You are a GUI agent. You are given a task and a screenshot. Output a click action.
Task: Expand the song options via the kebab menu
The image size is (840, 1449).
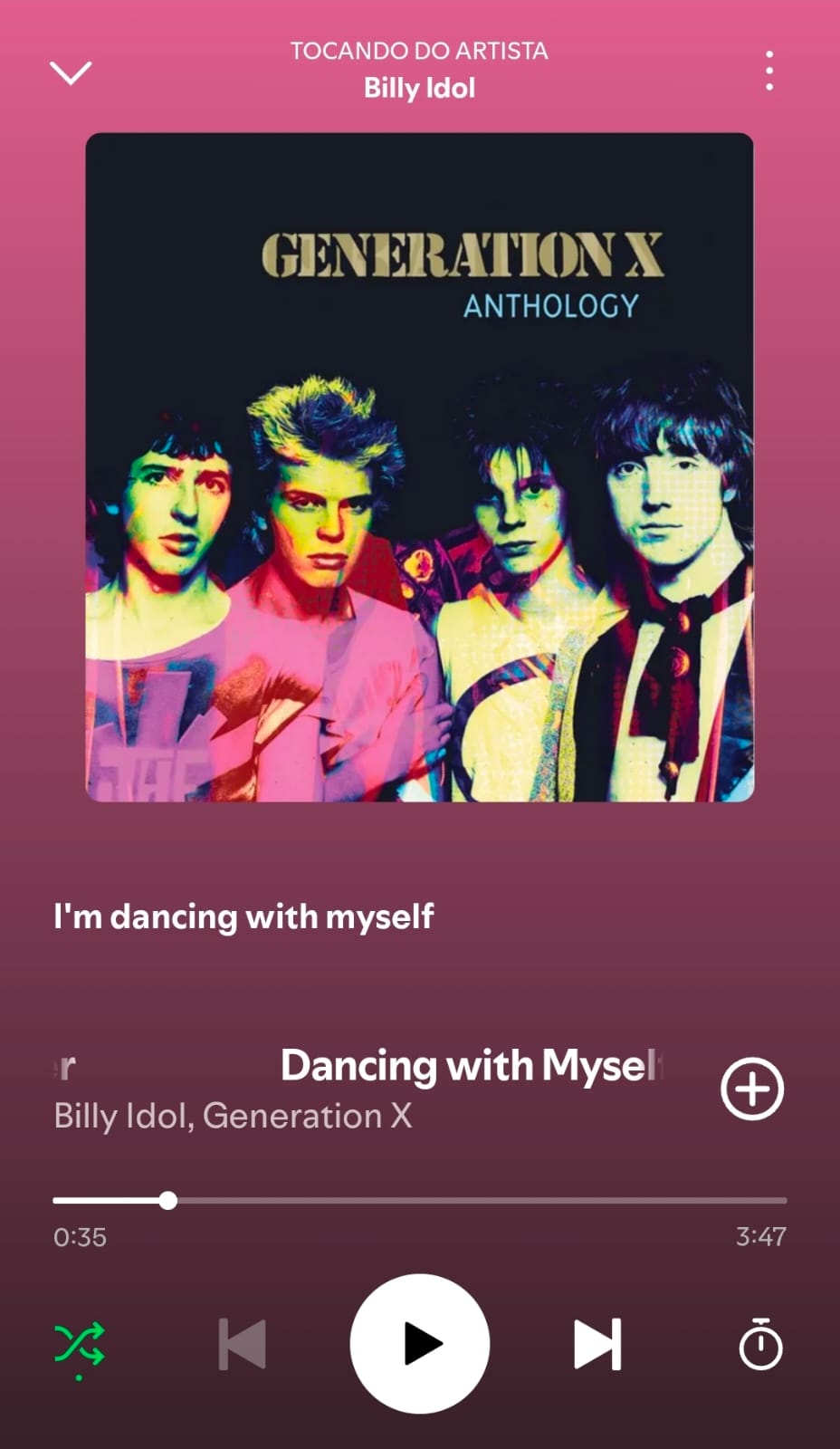click(x=768, y=70)
